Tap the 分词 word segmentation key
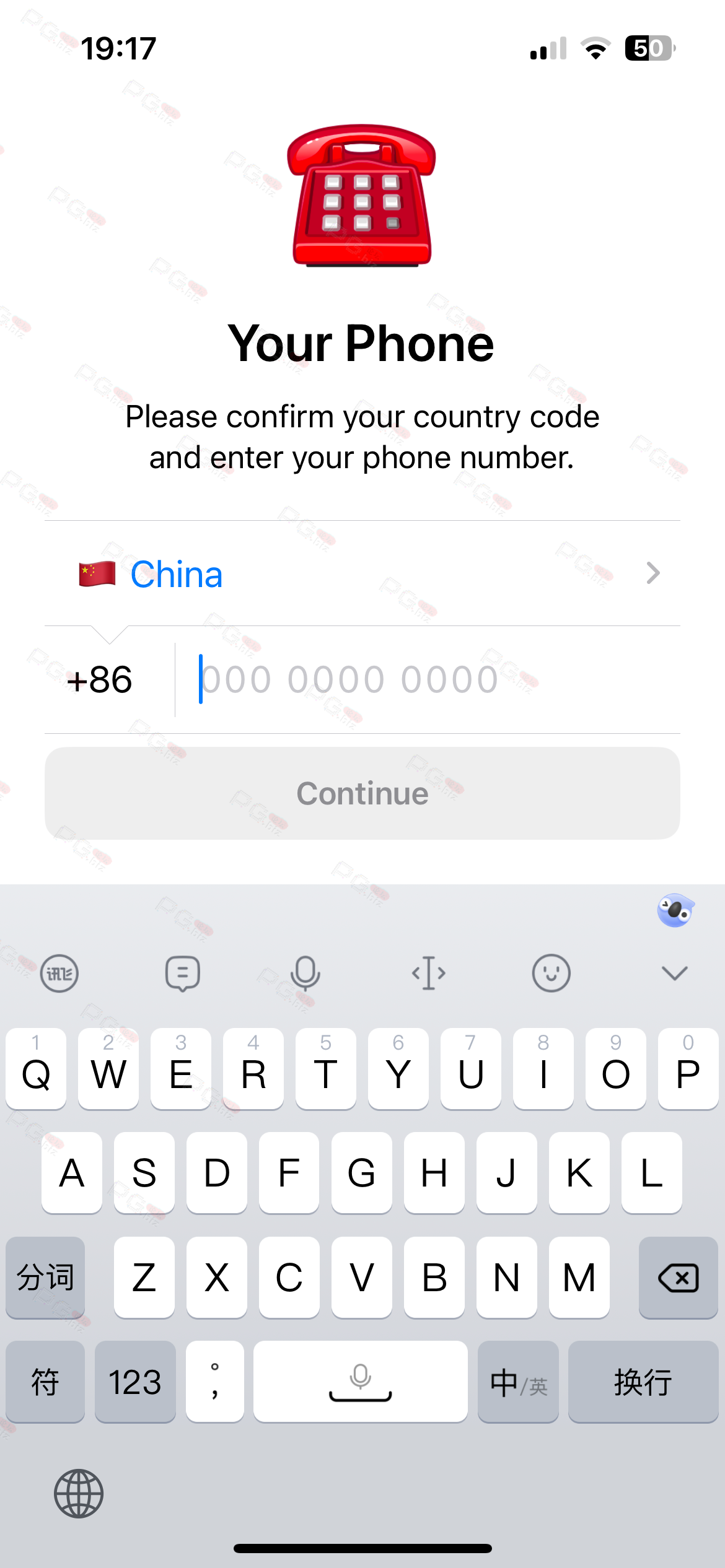The image size is (725, 1568). (45, 1278)
